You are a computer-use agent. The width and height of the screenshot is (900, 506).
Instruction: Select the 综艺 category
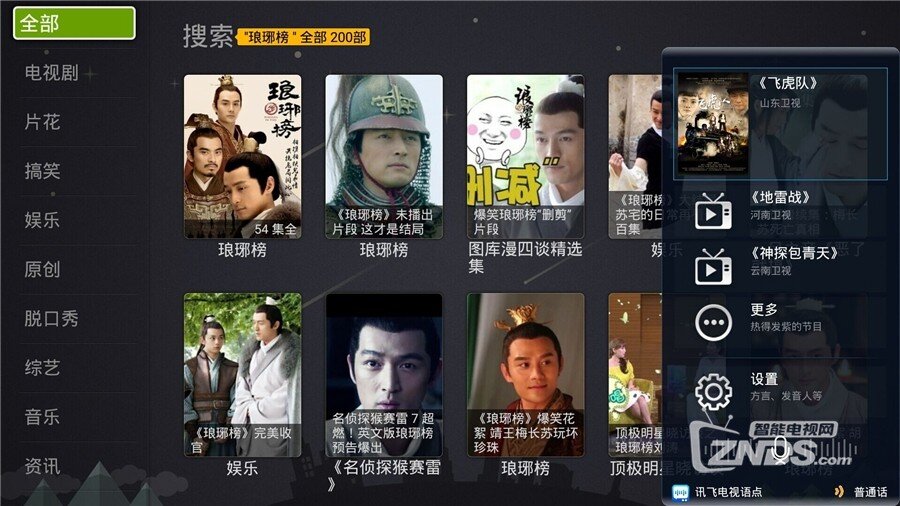pyautogui.click(x=43, y=367)
